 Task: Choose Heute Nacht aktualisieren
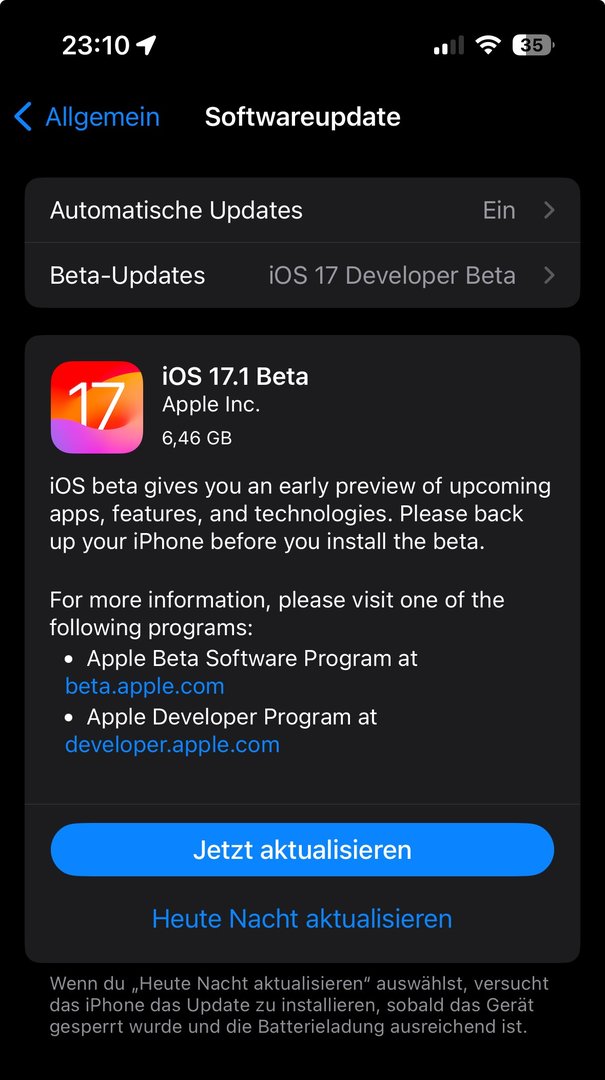tap(302, 918)
